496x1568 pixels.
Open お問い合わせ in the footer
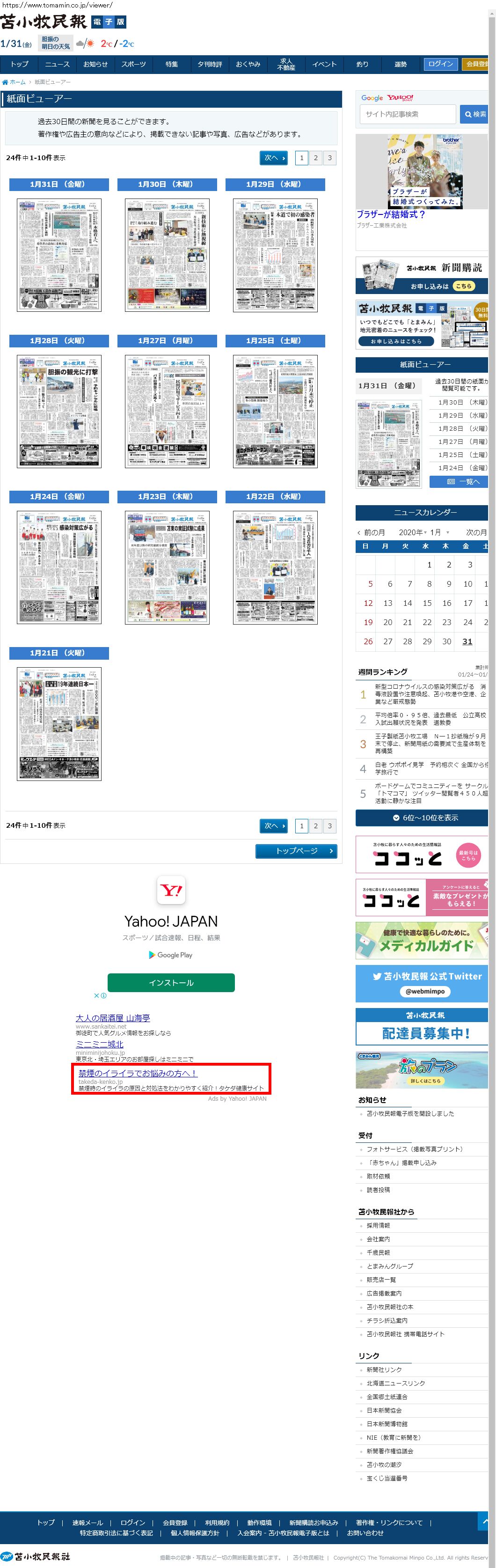[x=365, y=1533]
